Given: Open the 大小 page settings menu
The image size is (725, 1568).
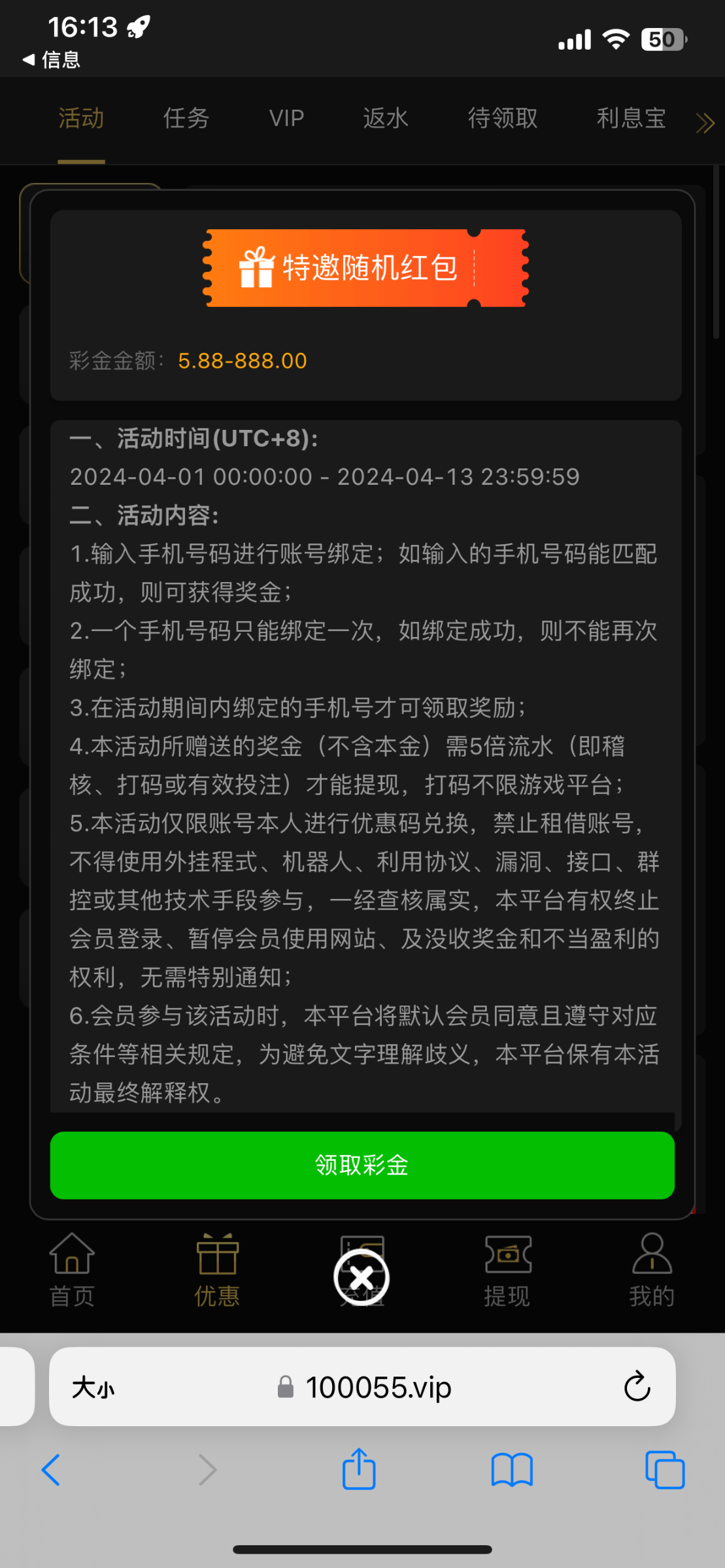Looking at the screenshot, I should pyautogui.click(x=93, y=1387).
